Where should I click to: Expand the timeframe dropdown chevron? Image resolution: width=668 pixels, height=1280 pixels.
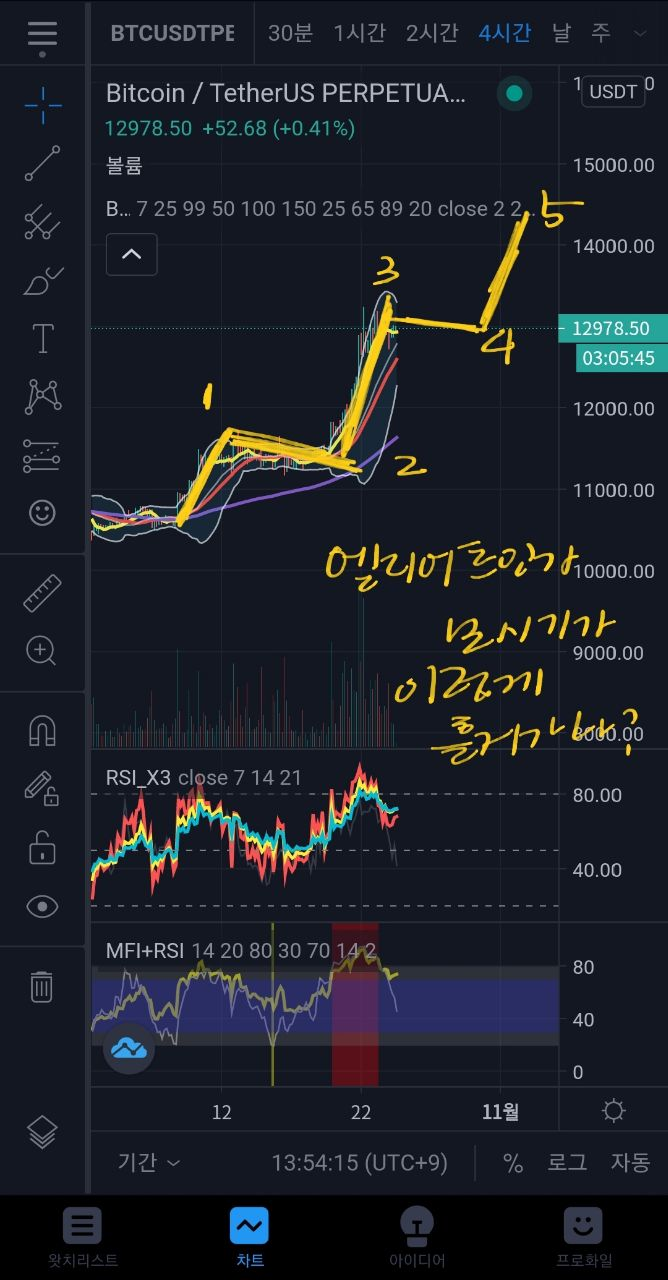tap(640, 33)
